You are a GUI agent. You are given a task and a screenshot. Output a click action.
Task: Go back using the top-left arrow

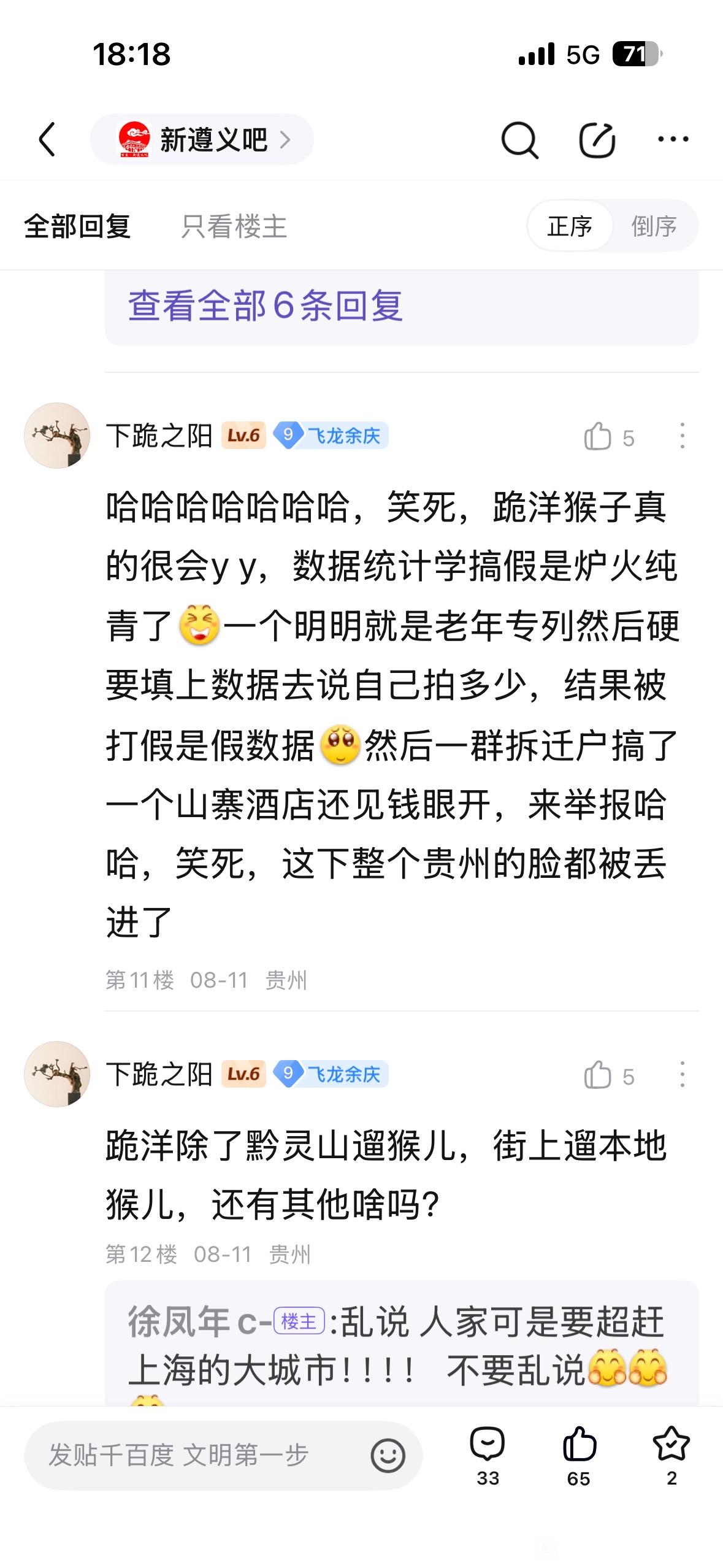pos(48,140)
